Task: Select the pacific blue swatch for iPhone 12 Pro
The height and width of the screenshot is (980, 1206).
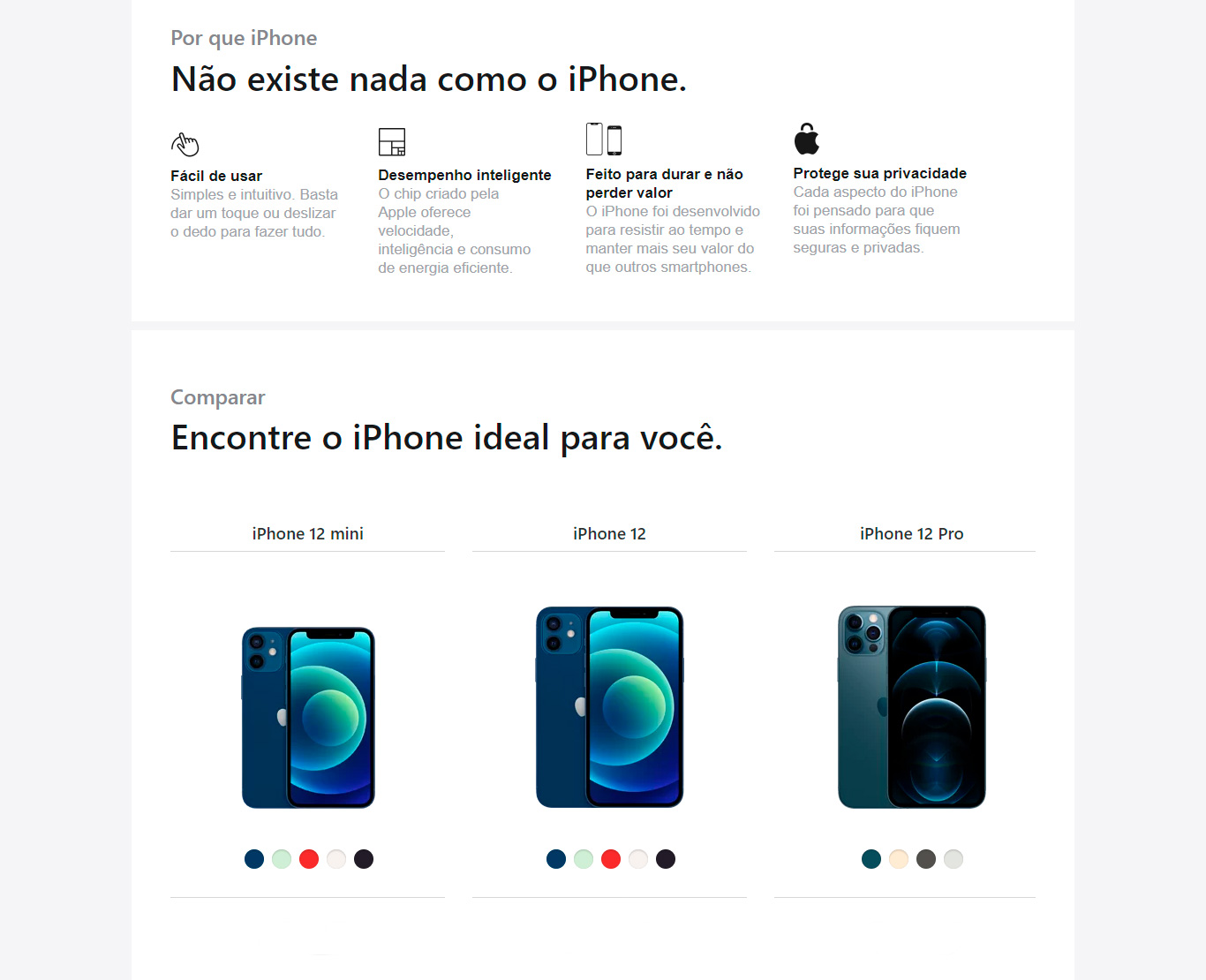Action: coord(871,859)
